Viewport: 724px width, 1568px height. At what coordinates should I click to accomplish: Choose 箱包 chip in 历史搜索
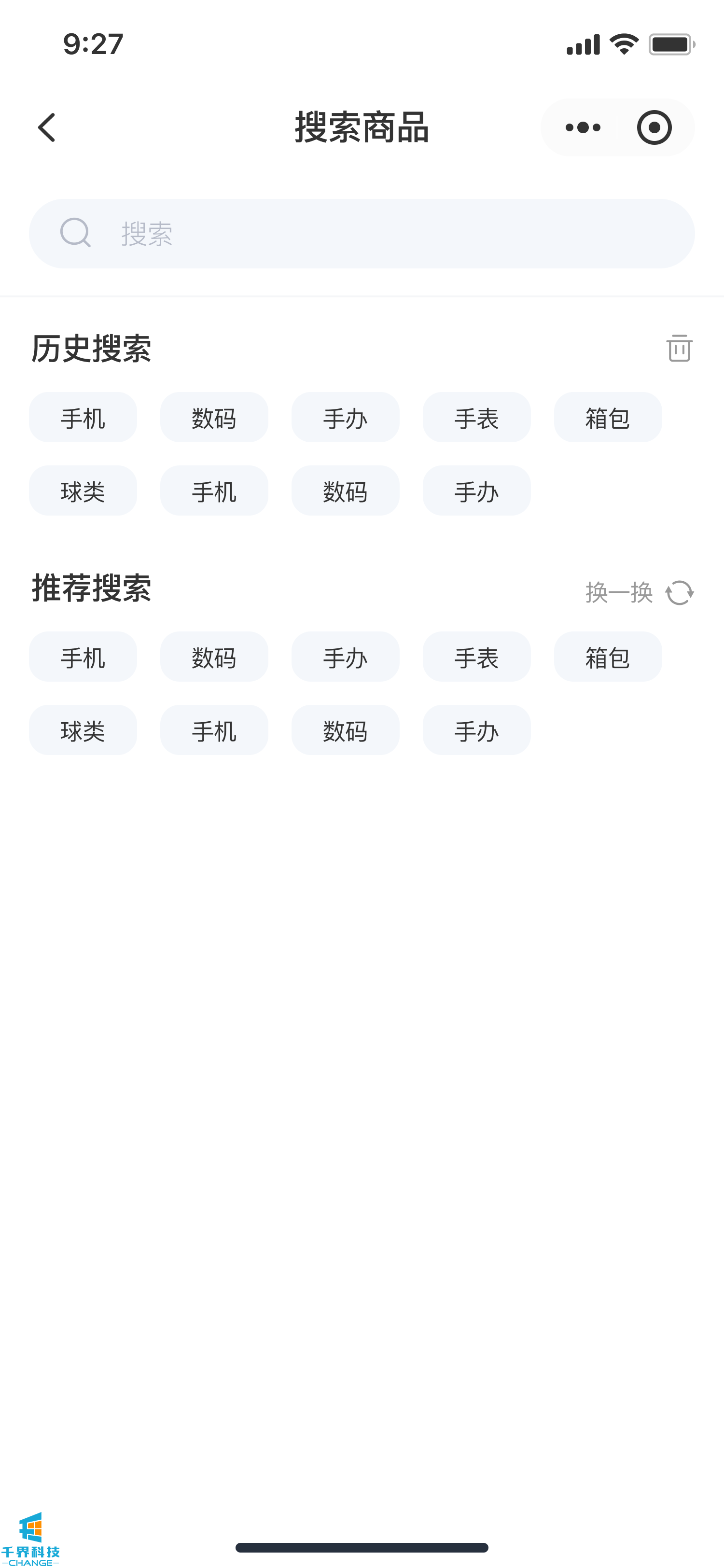(607, 418)
